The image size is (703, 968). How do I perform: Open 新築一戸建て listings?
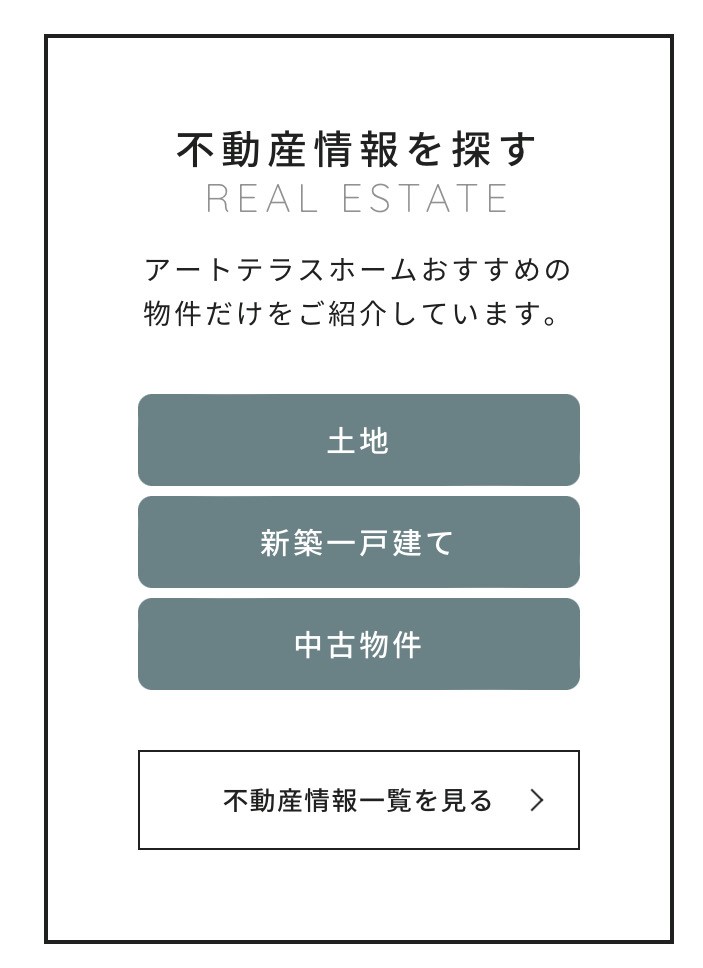358,542
